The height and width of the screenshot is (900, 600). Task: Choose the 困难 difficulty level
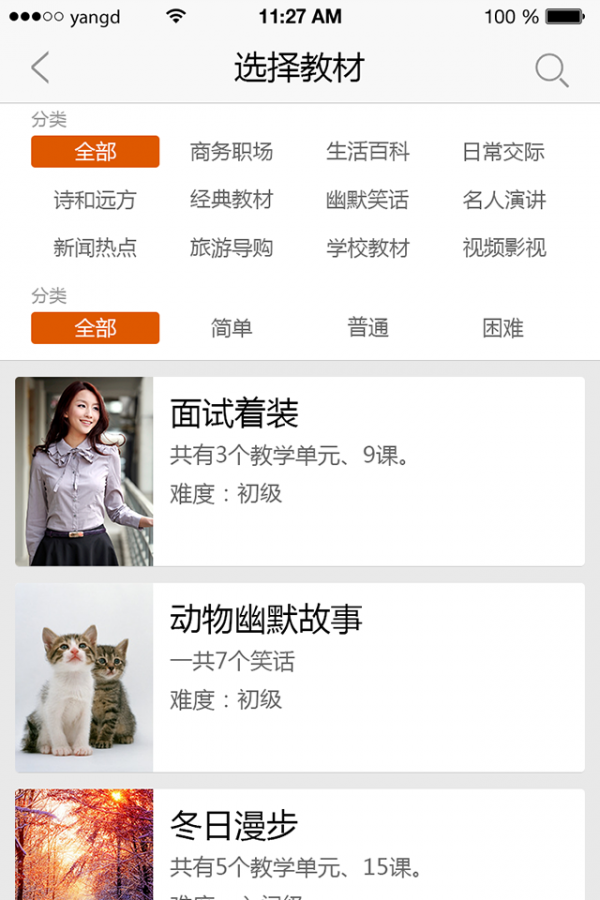pyautogui.click(x=503, y=328)
